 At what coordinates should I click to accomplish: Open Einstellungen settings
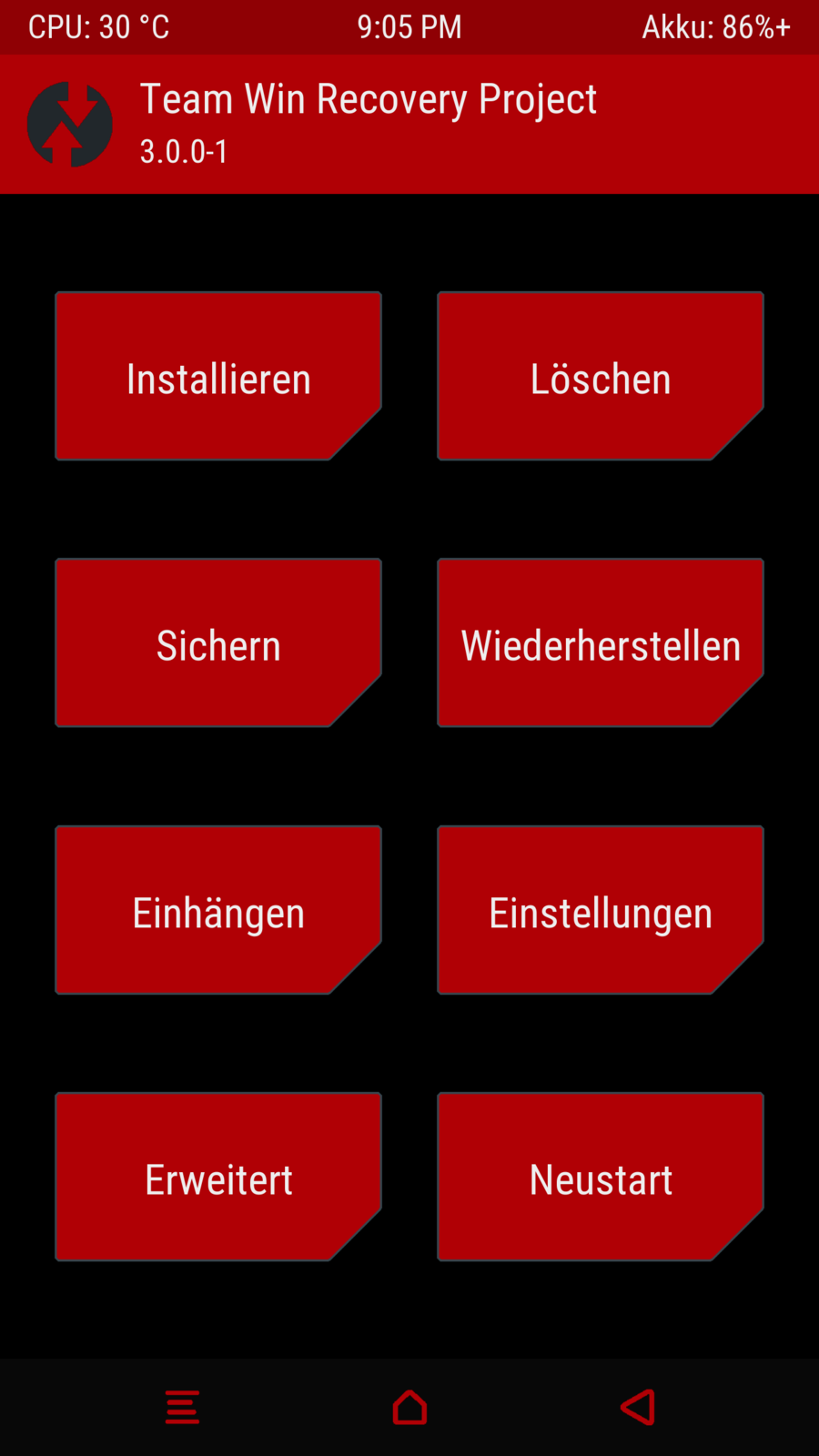point(601,910)
